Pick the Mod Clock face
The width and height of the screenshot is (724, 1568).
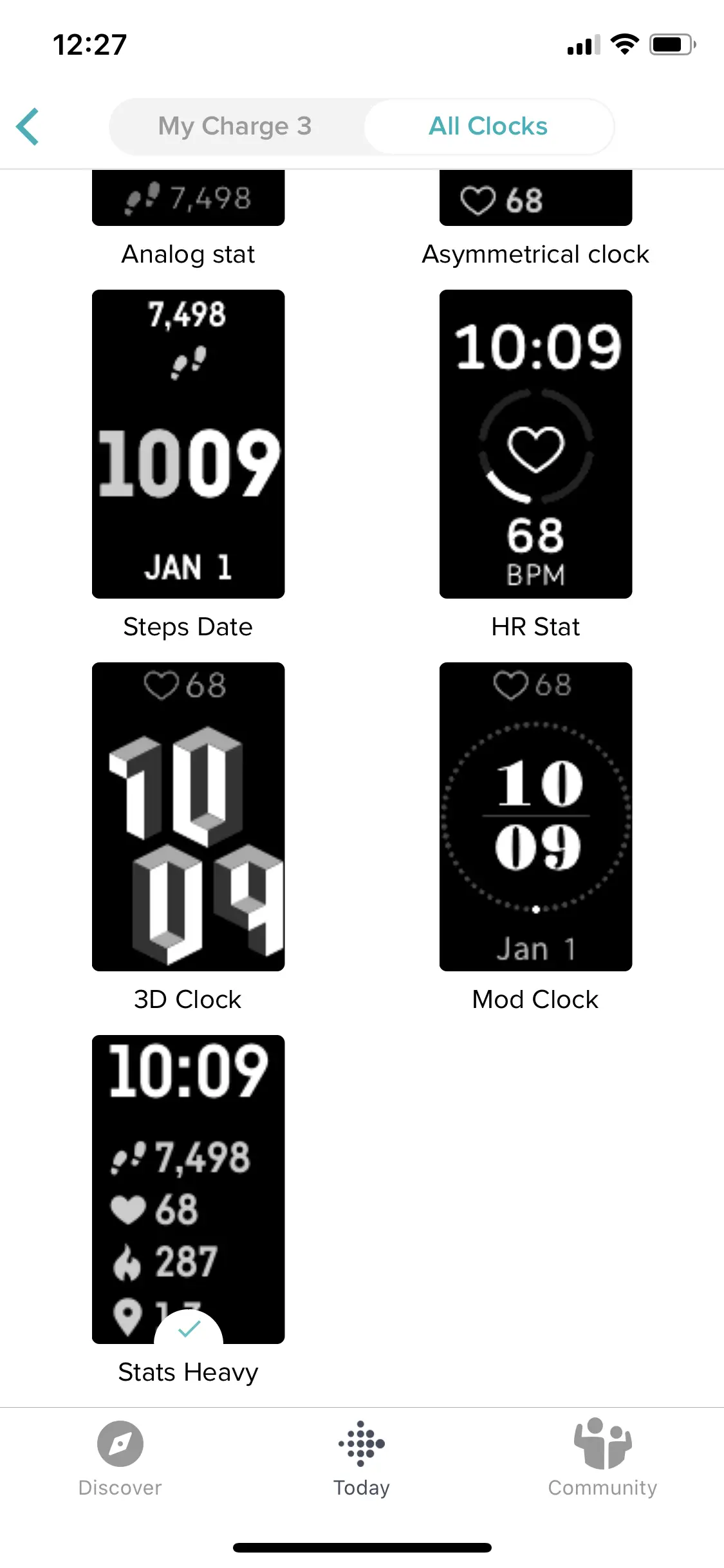[x=535, y=816]
